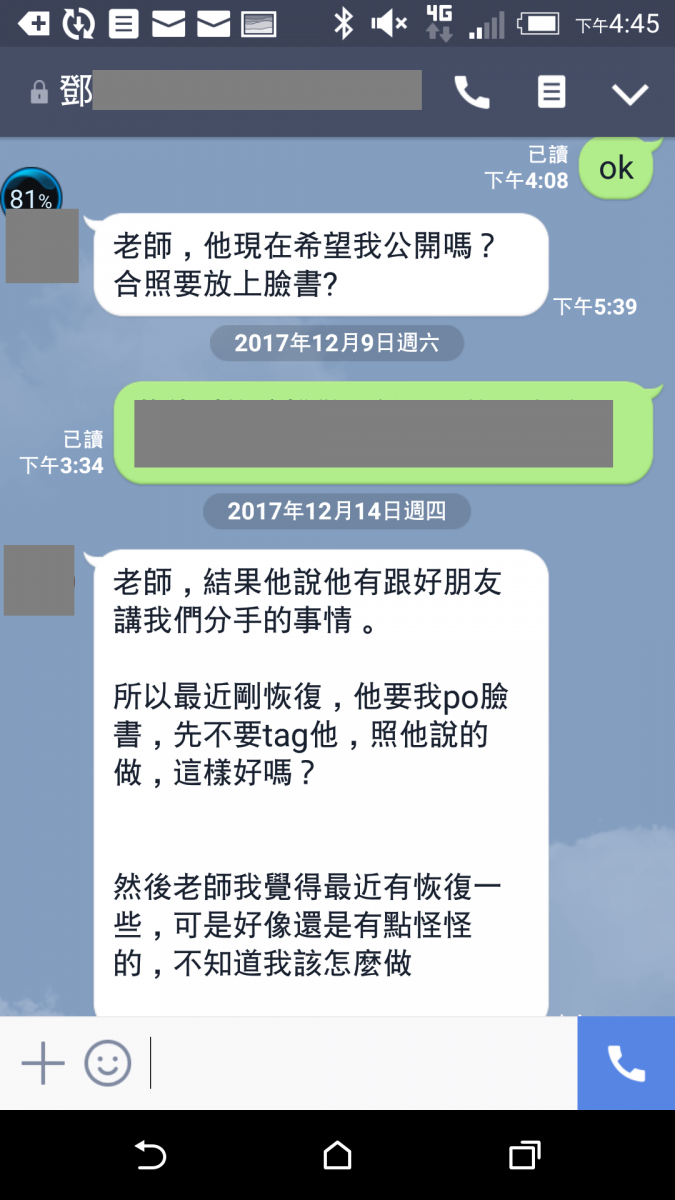Open sender avatar beside 老師 facebook message
This screenshot has width=675, height=1200.
coord(42,247)
